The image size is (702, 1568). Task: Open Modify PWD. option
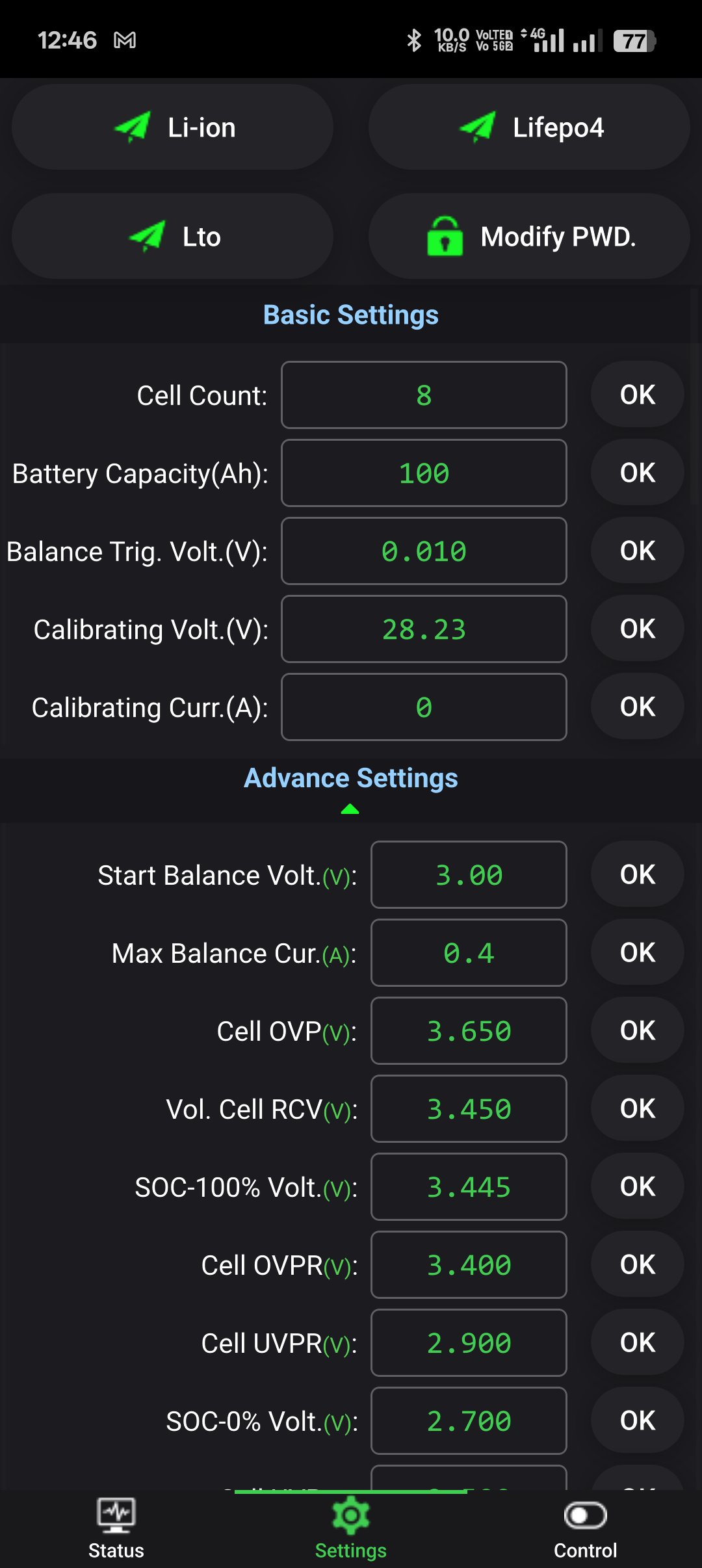529,237
